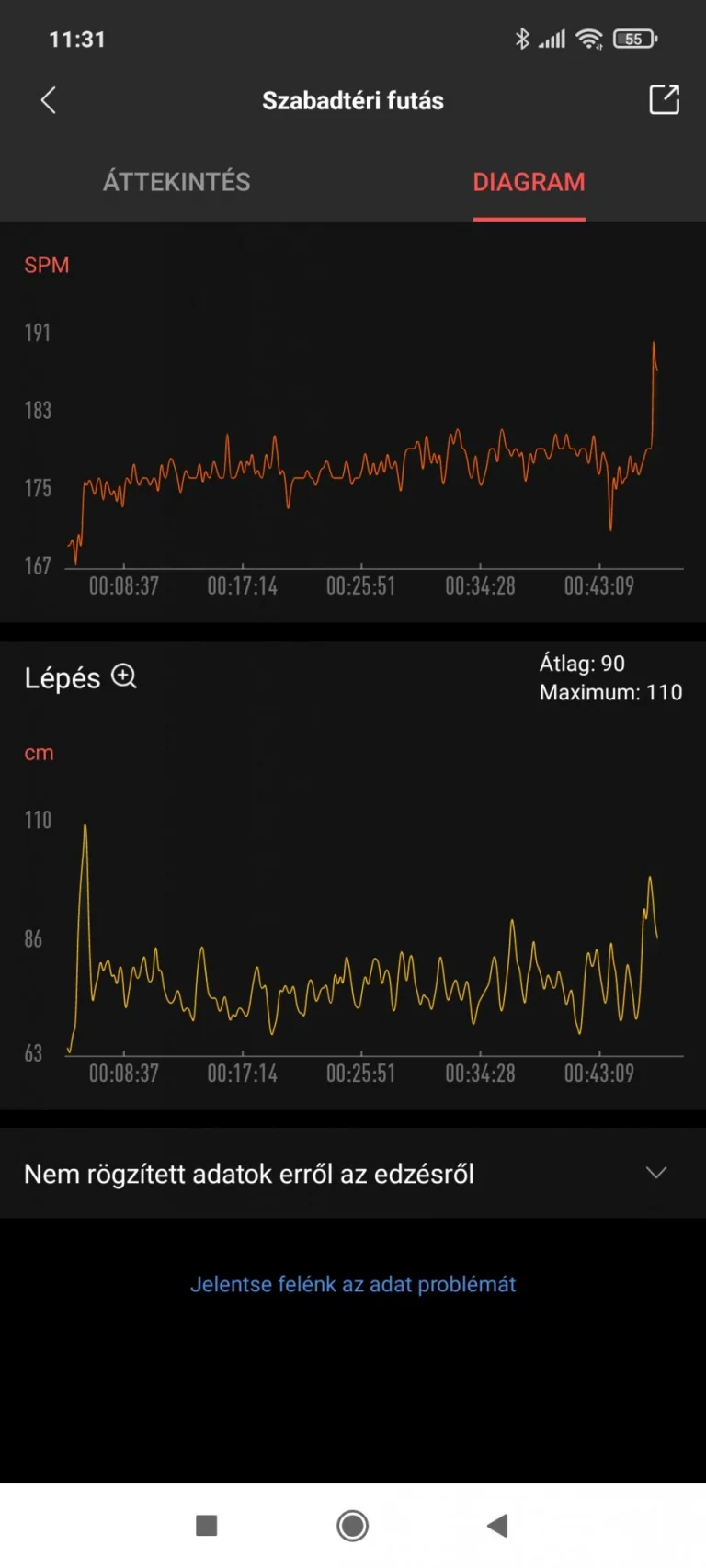The height and width of the screenshot is (1568, 706).
Task: Go back using the arrow icon
Action: click(48, 100)
